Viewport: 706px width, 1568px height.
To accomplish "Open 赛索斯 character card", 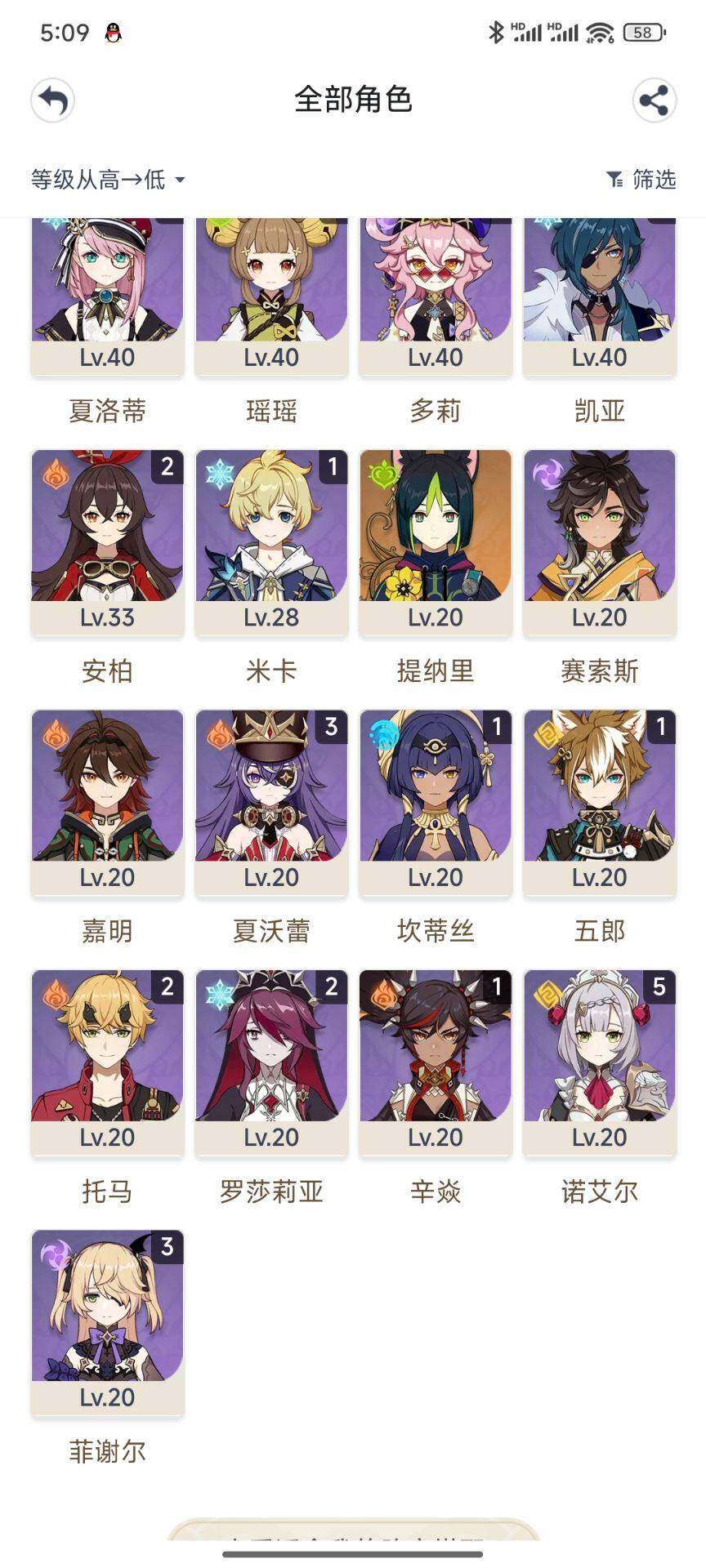I will point(600,541).
